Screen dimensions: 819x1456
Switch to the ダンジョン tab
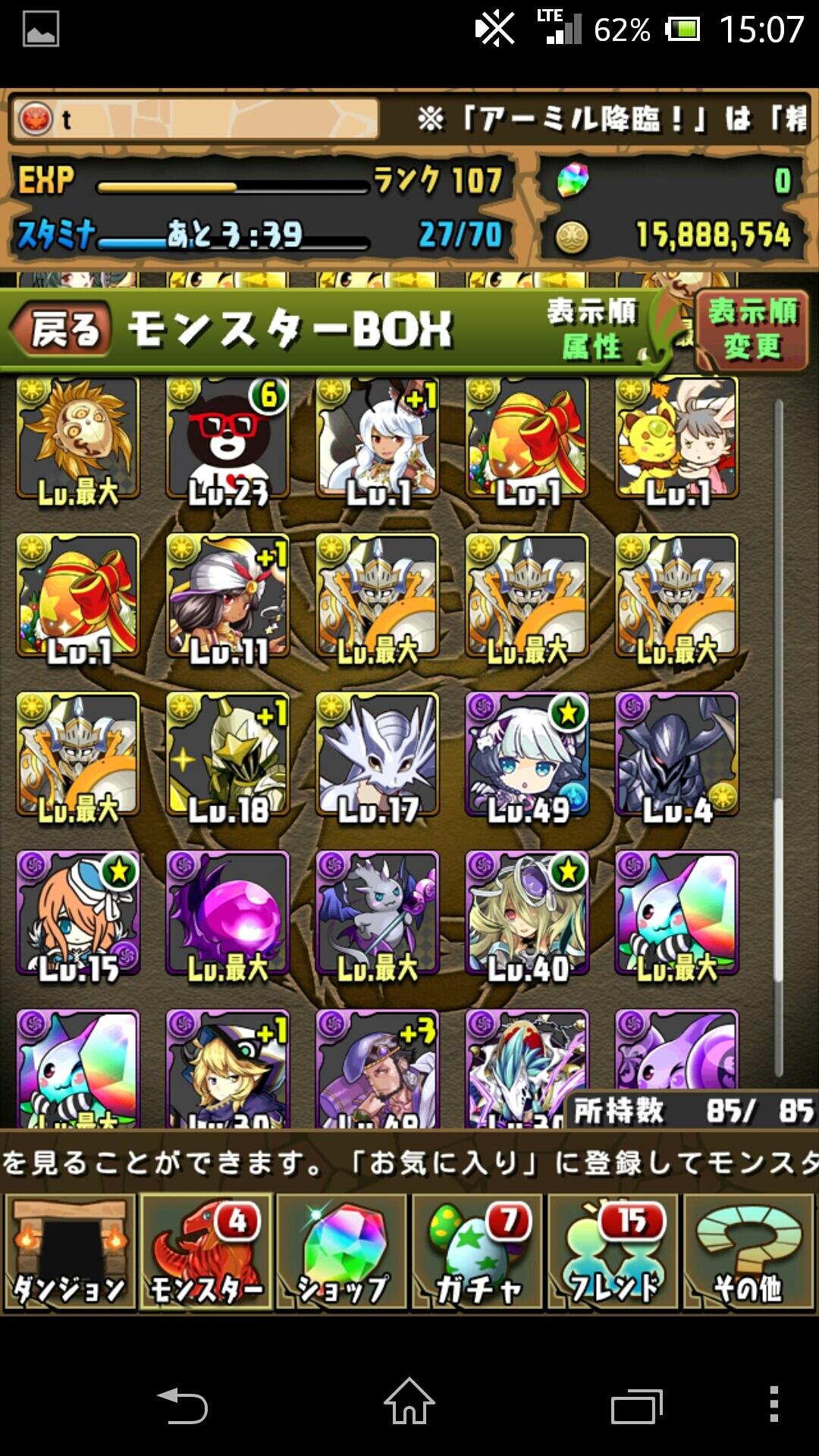(70, 1251)
